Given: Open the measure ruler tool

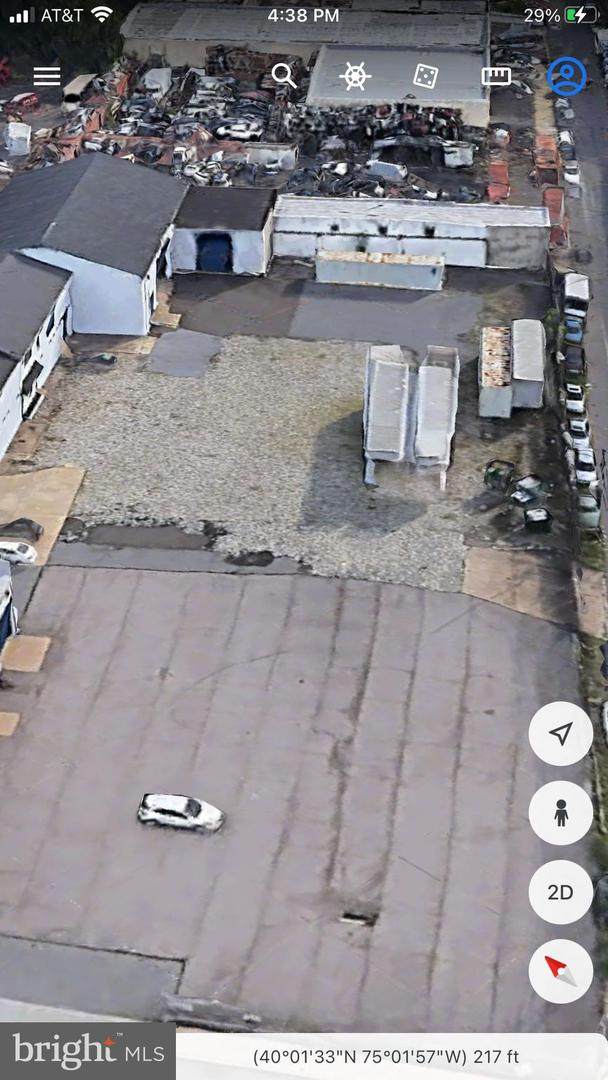Looking at the screenshot, I should pyautogui.click(x=496, y=76).
